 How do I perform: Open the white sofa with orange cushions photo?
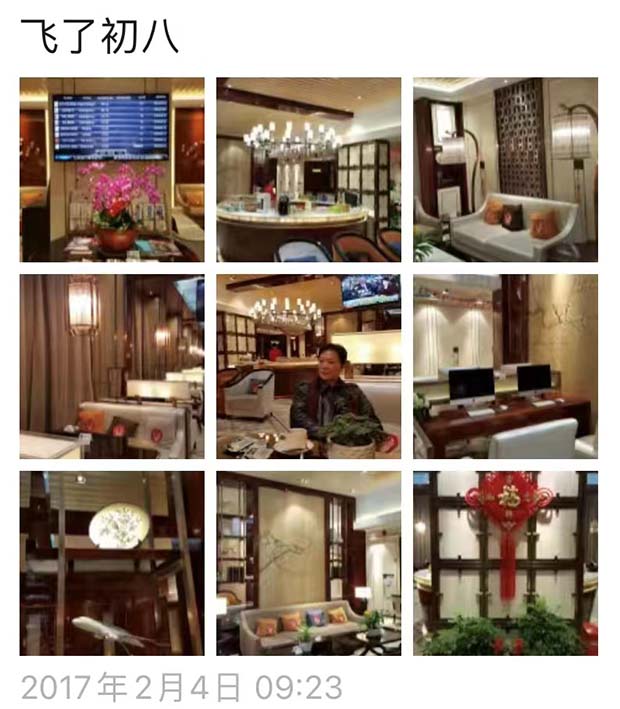click(505, 169)
